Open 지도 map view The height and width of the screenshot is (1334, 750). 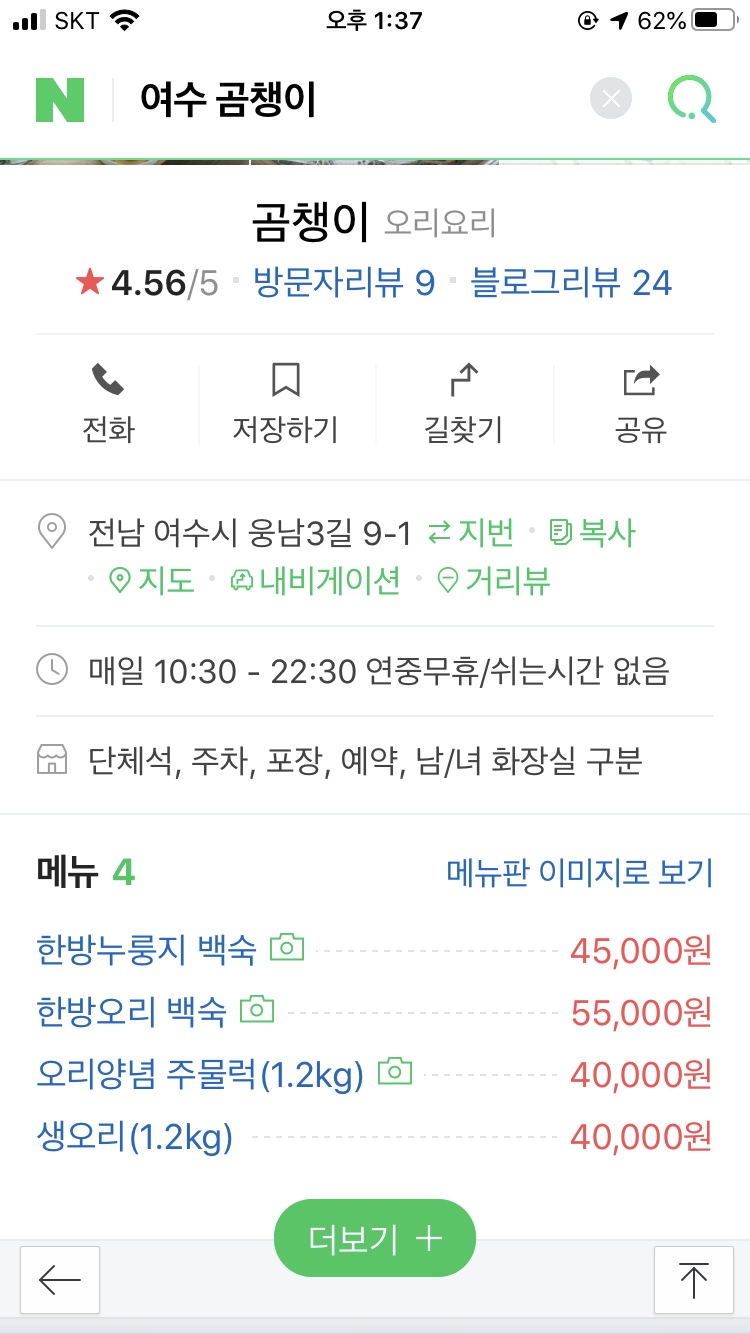pyautogui.click(x=152, y=580)
